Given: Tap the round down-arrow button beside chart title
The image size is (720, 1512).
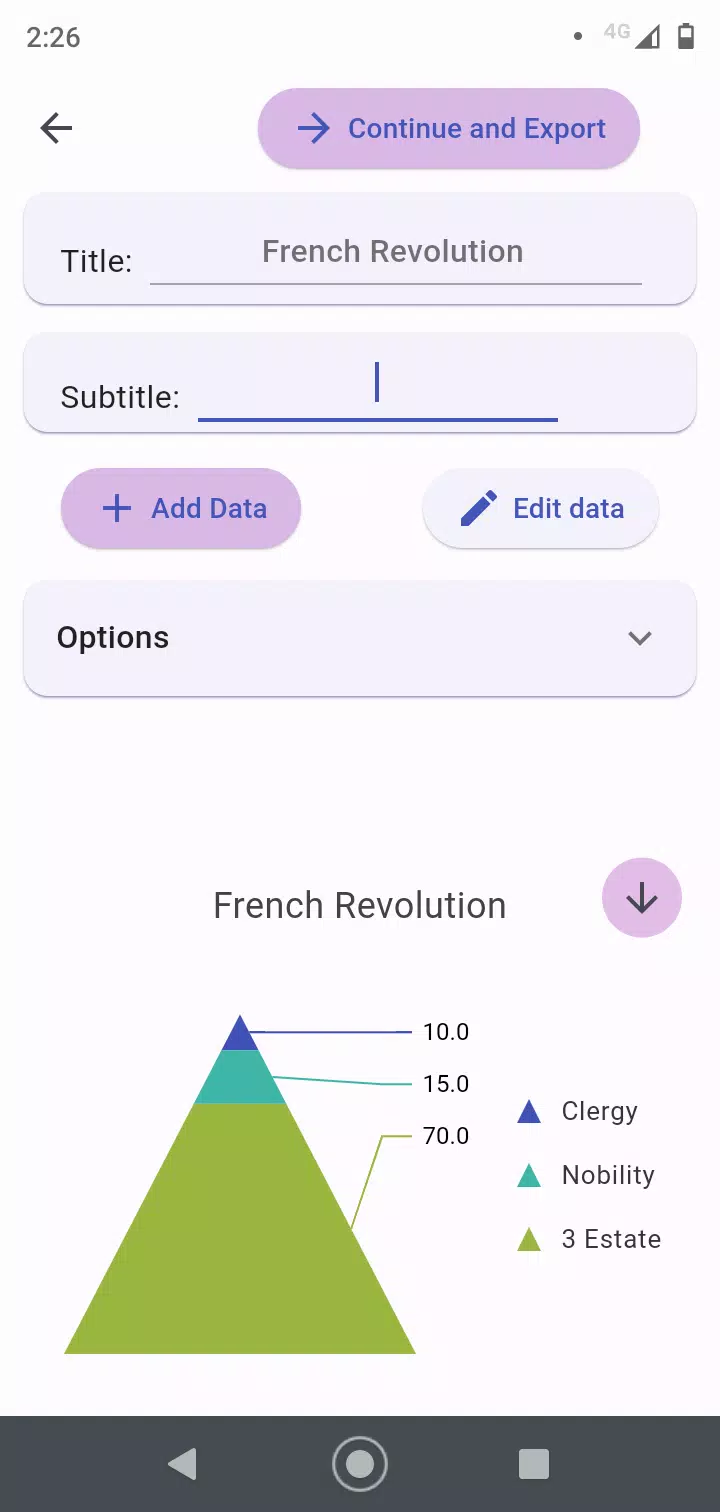Looking at the screenshot, I should 642,898.
